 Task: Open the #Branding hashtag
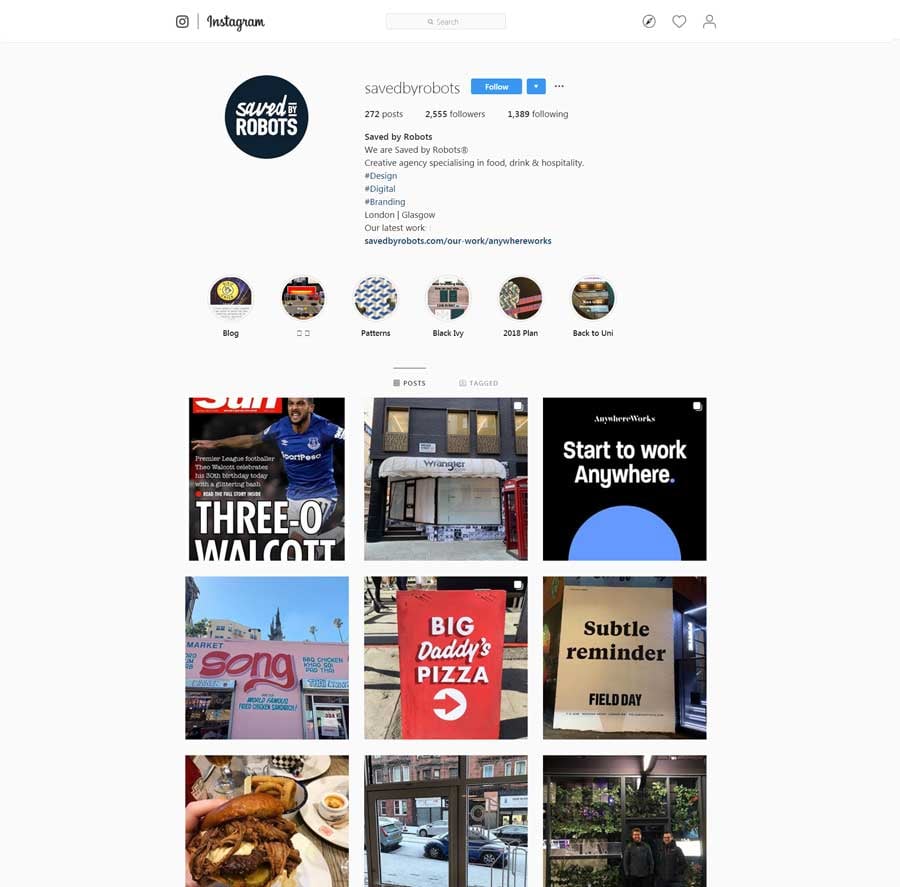click(x=385, y=202)
